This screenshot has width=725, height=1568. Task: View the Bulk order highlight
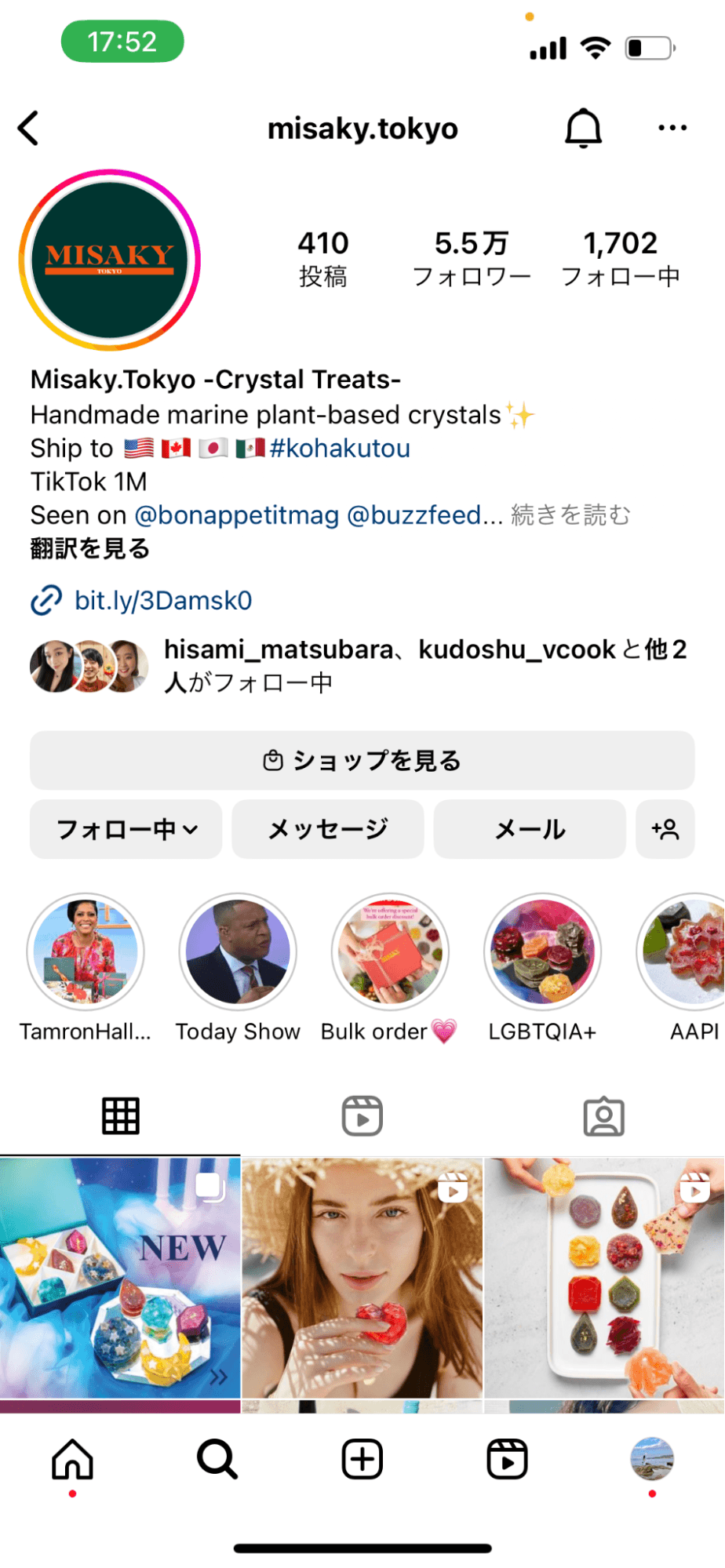390,951
